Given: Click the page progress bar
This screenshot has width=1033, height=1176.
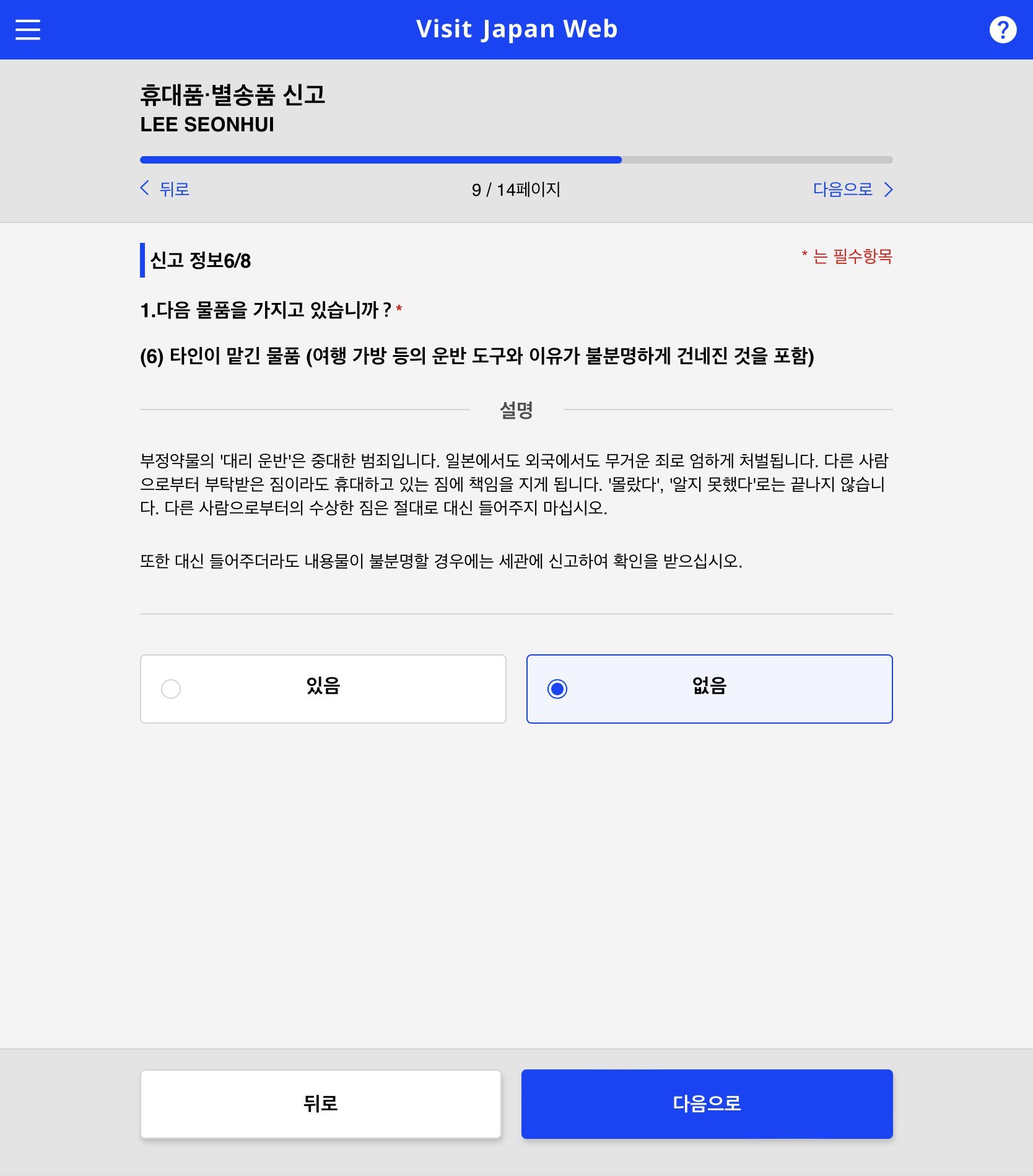Looking at the screenshot, I should click(x=516, y=159).
